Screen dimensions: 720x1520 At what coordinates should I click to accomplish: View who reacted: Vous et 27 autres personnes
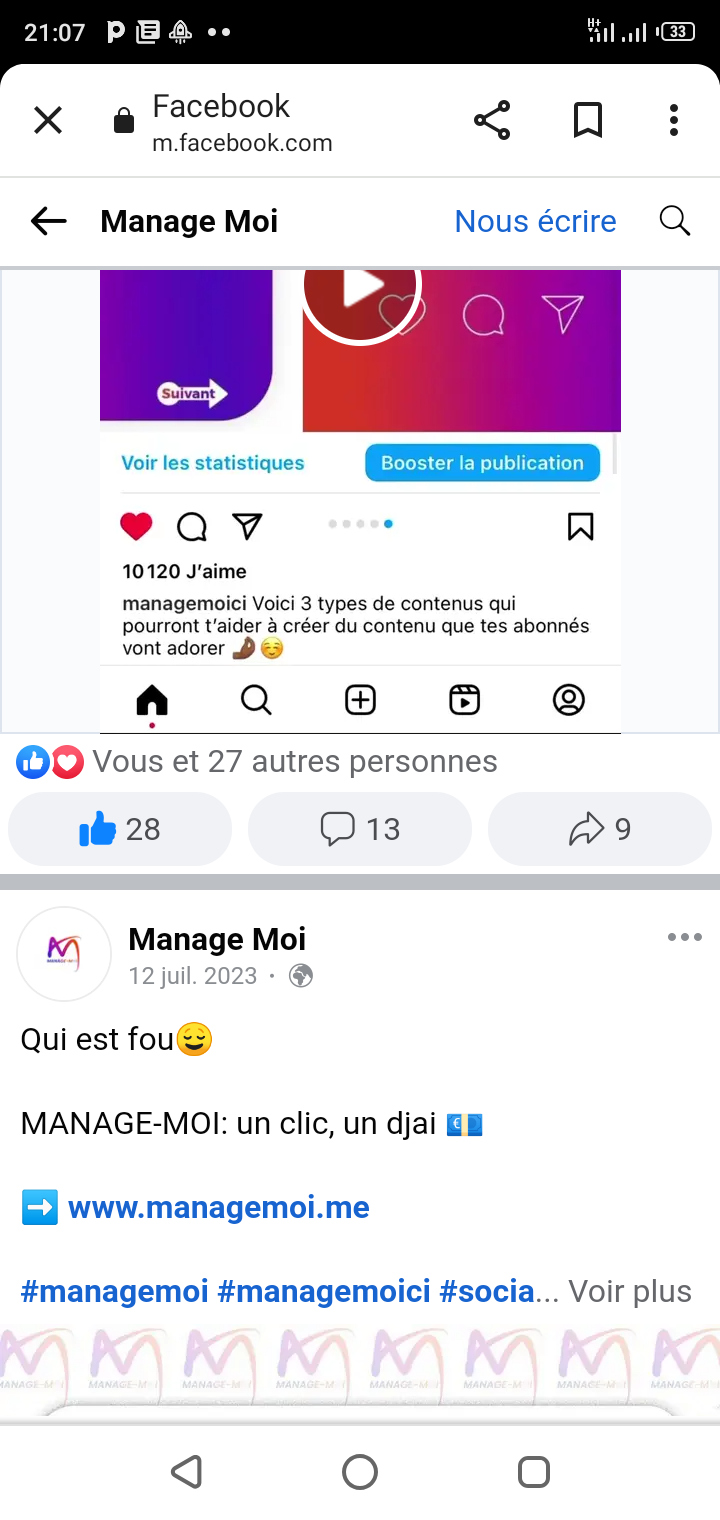[x=295, y=762]
